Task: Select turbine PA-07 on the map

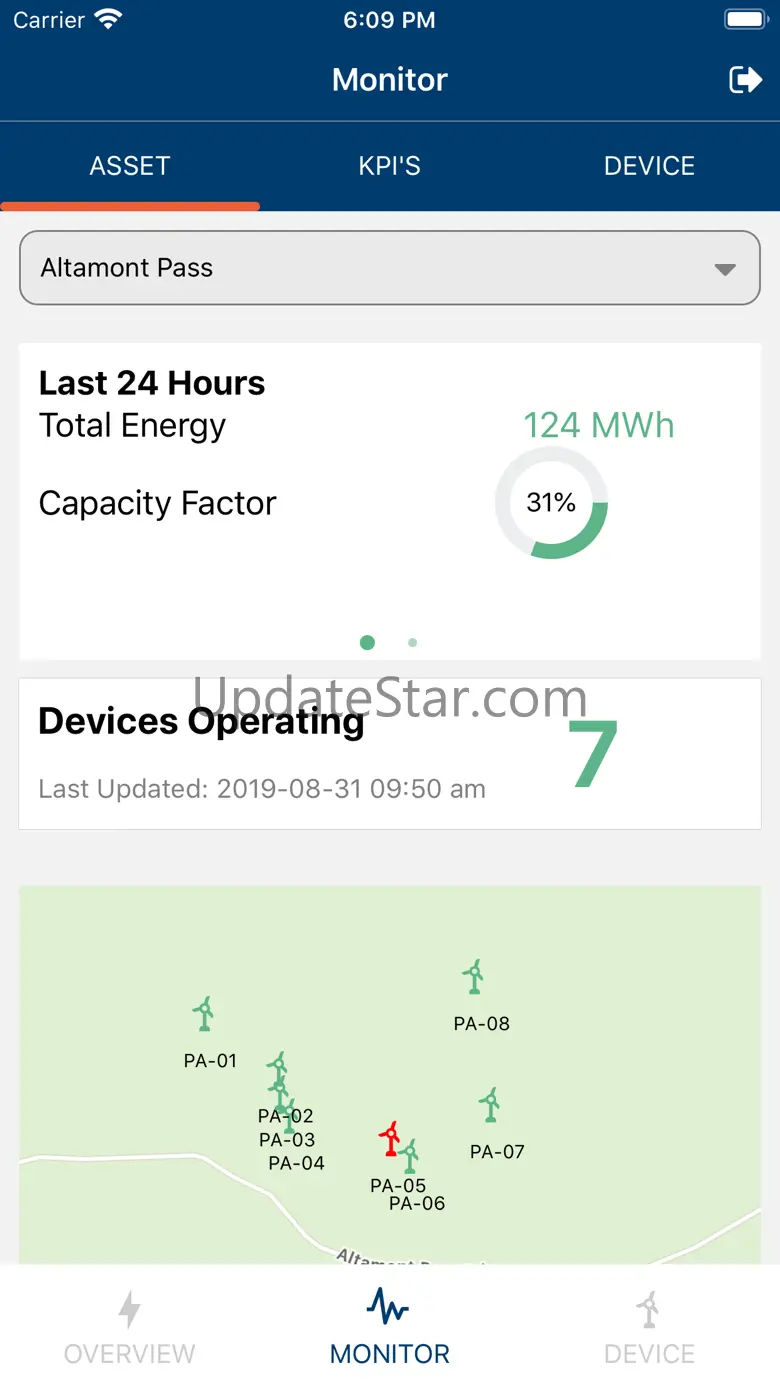Action: coord(489,1105)
